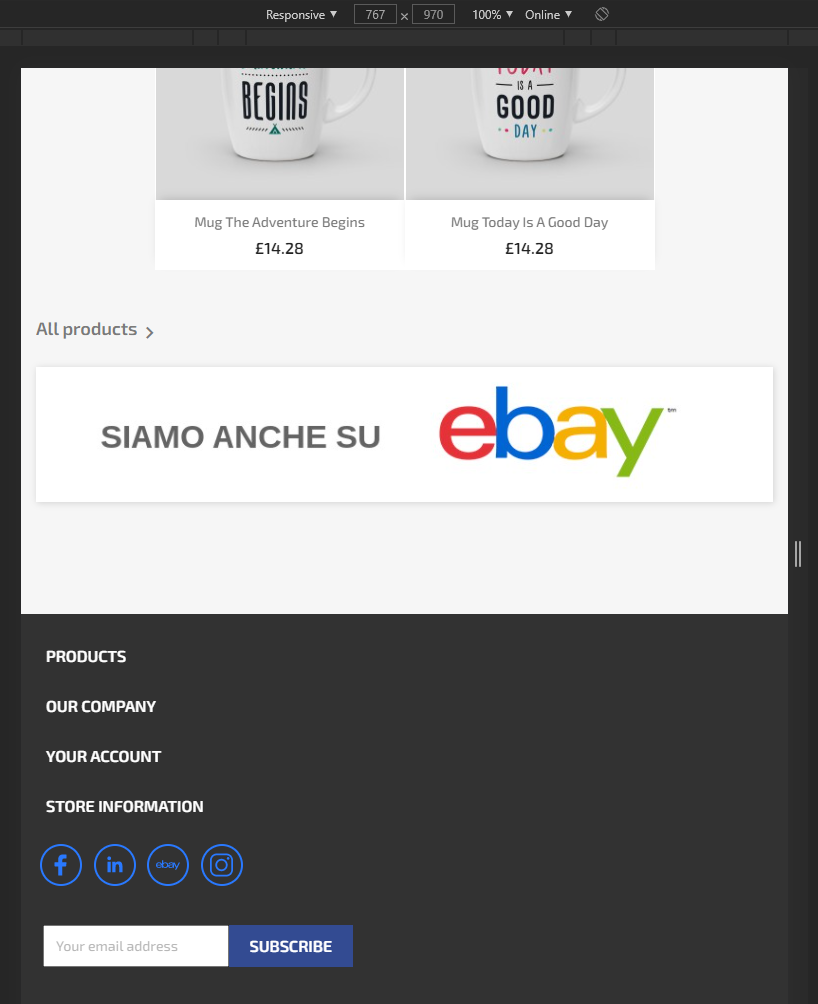The image size is (818, 1004).
Task: Visit the Instagram profile
Action: coord(222,865)
